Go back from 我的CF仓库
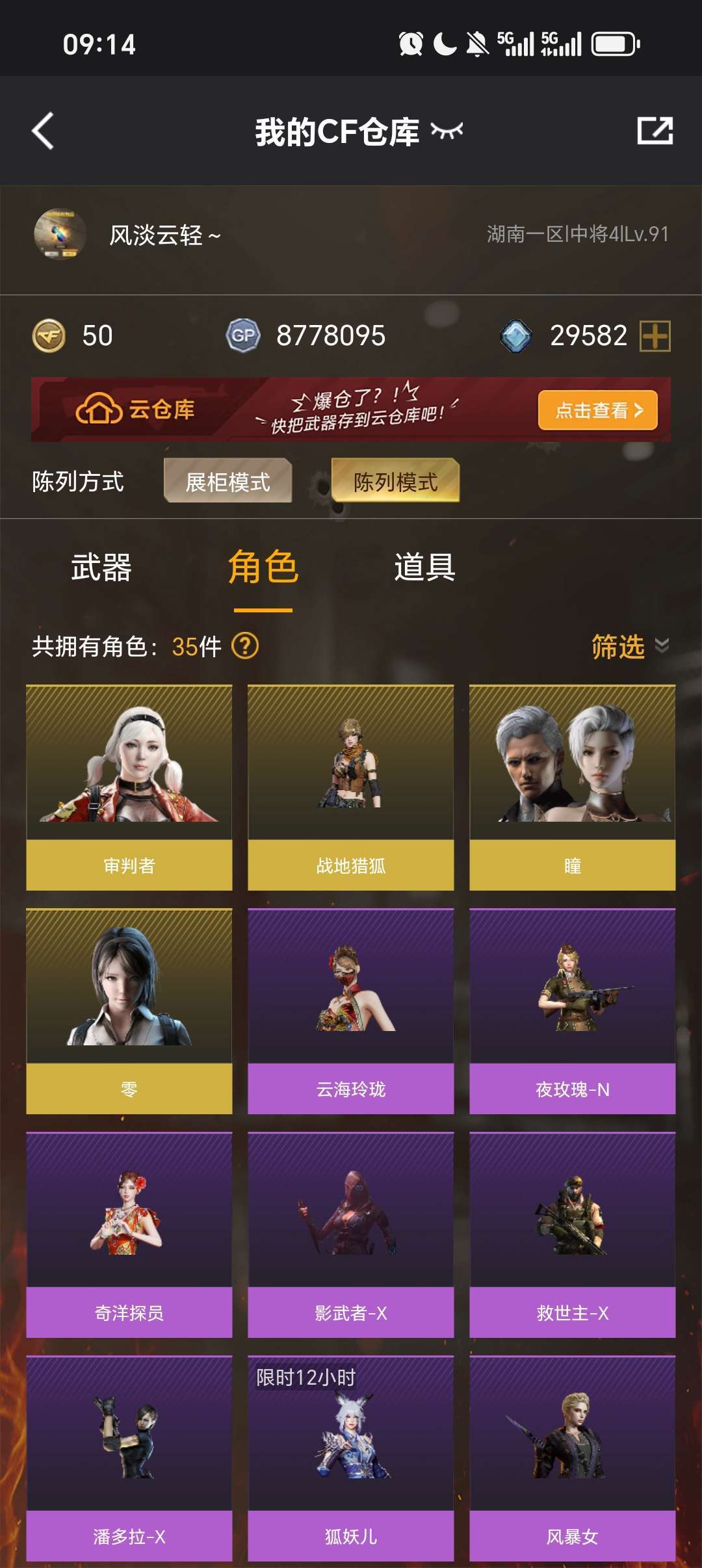The image size is (702, 1568). click(x=43, y=131)
